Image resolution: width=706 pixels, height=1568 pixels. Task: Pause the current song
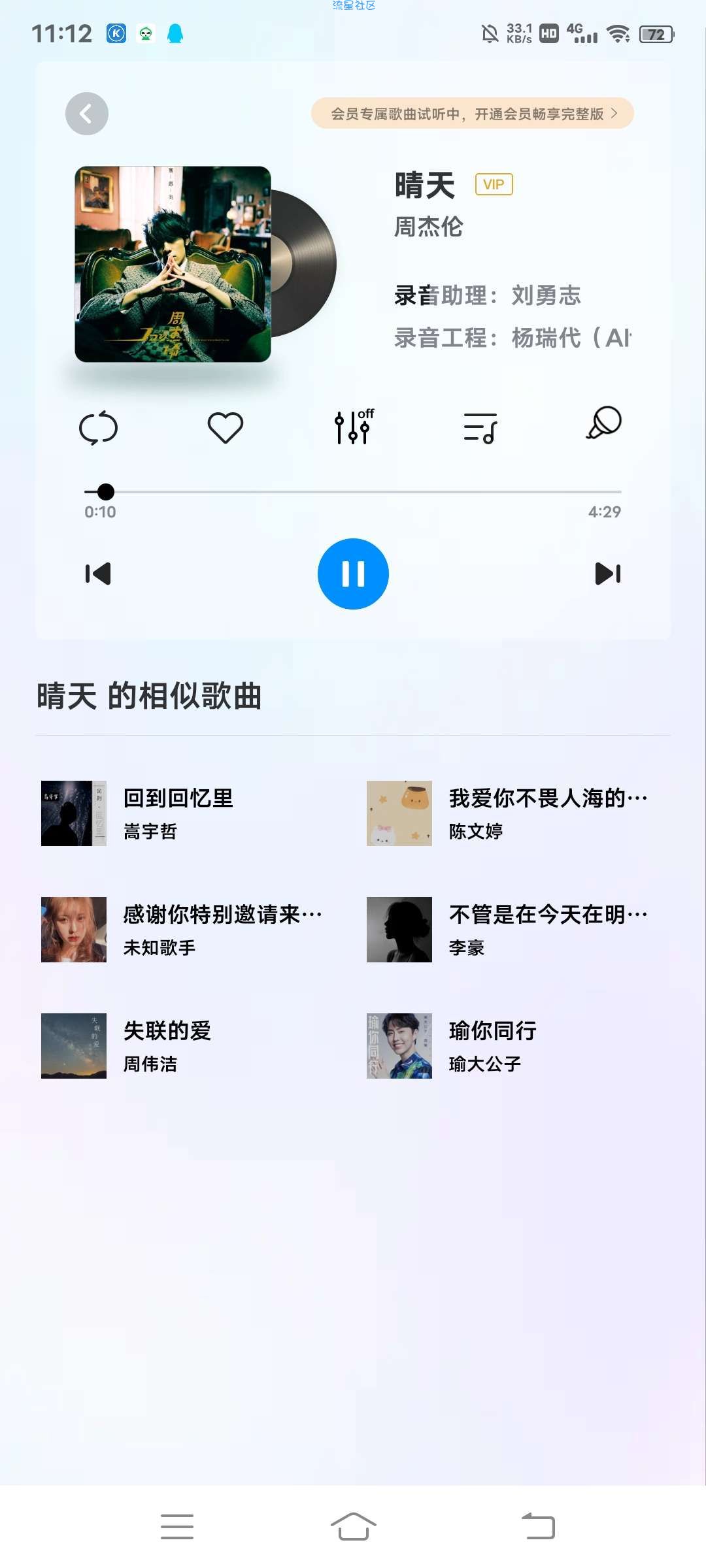353,574
